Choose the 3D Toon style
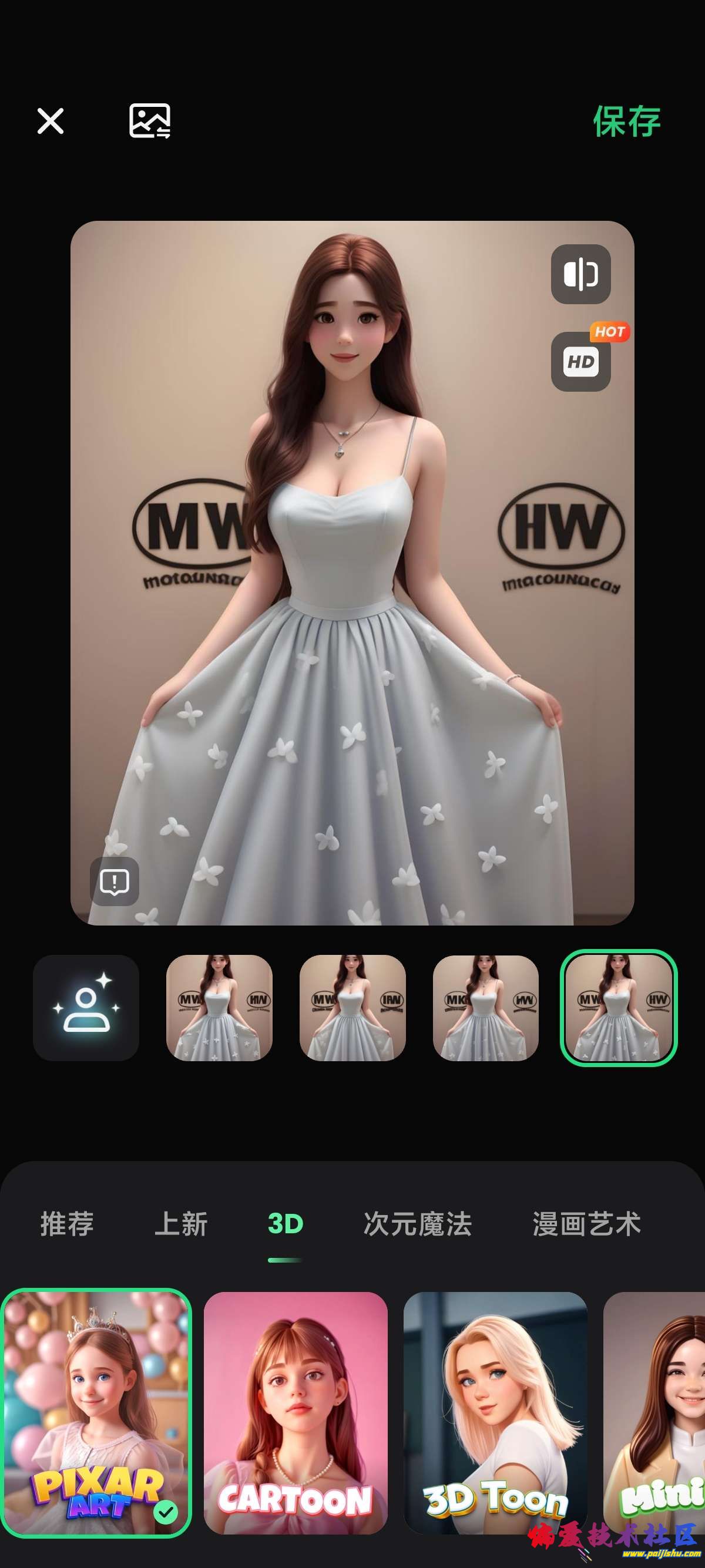 click(495, 1412)
